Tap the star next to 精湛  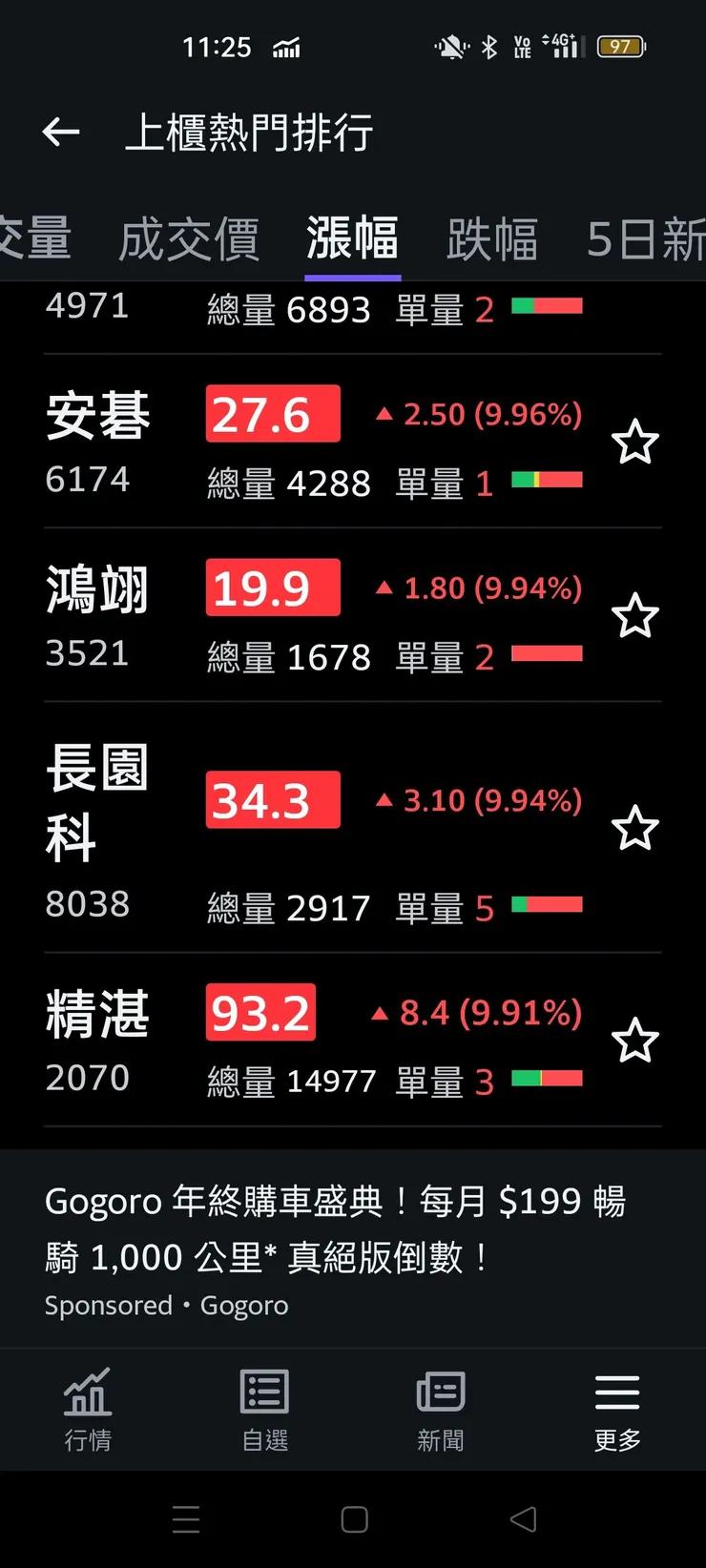click(634, 1041)
